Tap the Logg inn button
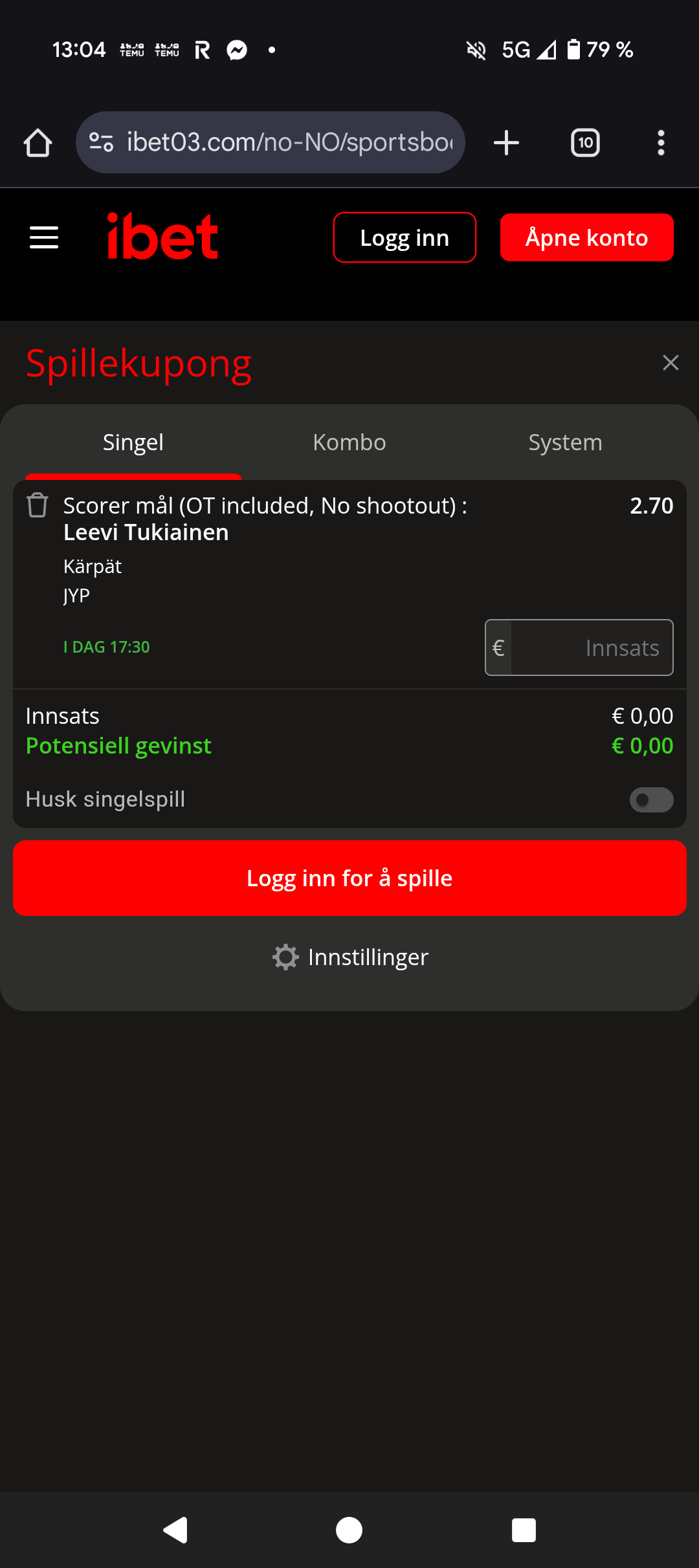Screen dimensions: 699x1568 tap(405, 237)
